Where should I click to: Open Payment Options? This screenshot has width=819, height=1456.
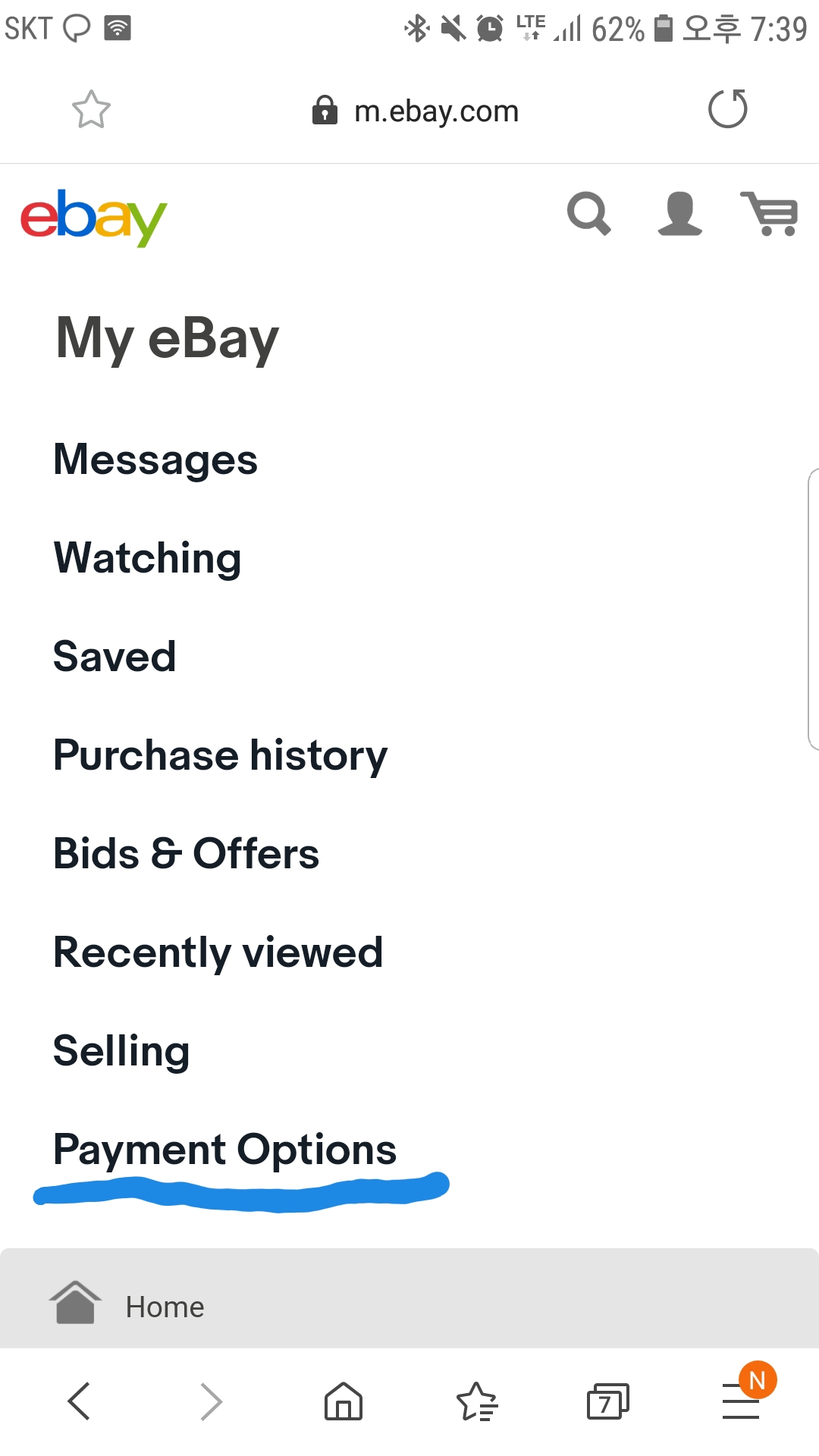coord(224,1150)
